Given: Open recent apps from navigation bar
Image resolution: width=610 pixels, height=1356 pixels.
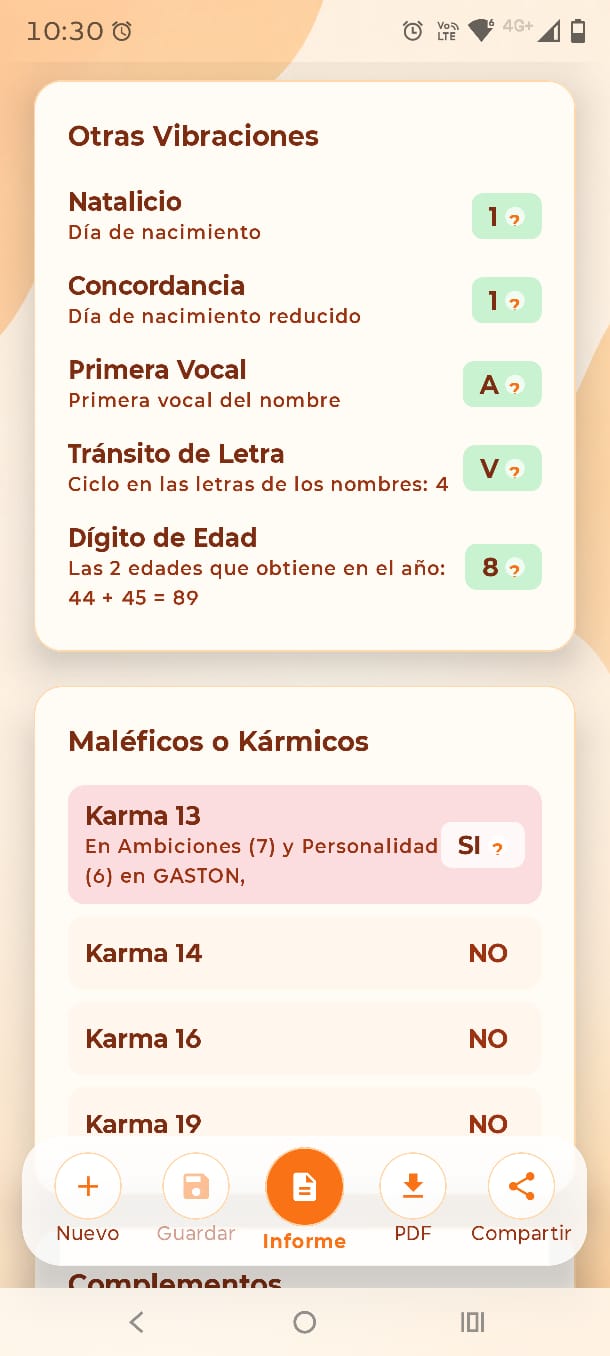Looking at the screenshot, I should 472,1322.
